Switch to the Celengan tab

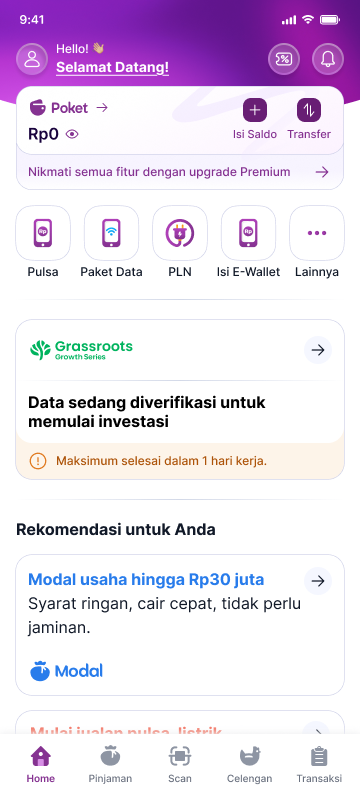(250, 765)
